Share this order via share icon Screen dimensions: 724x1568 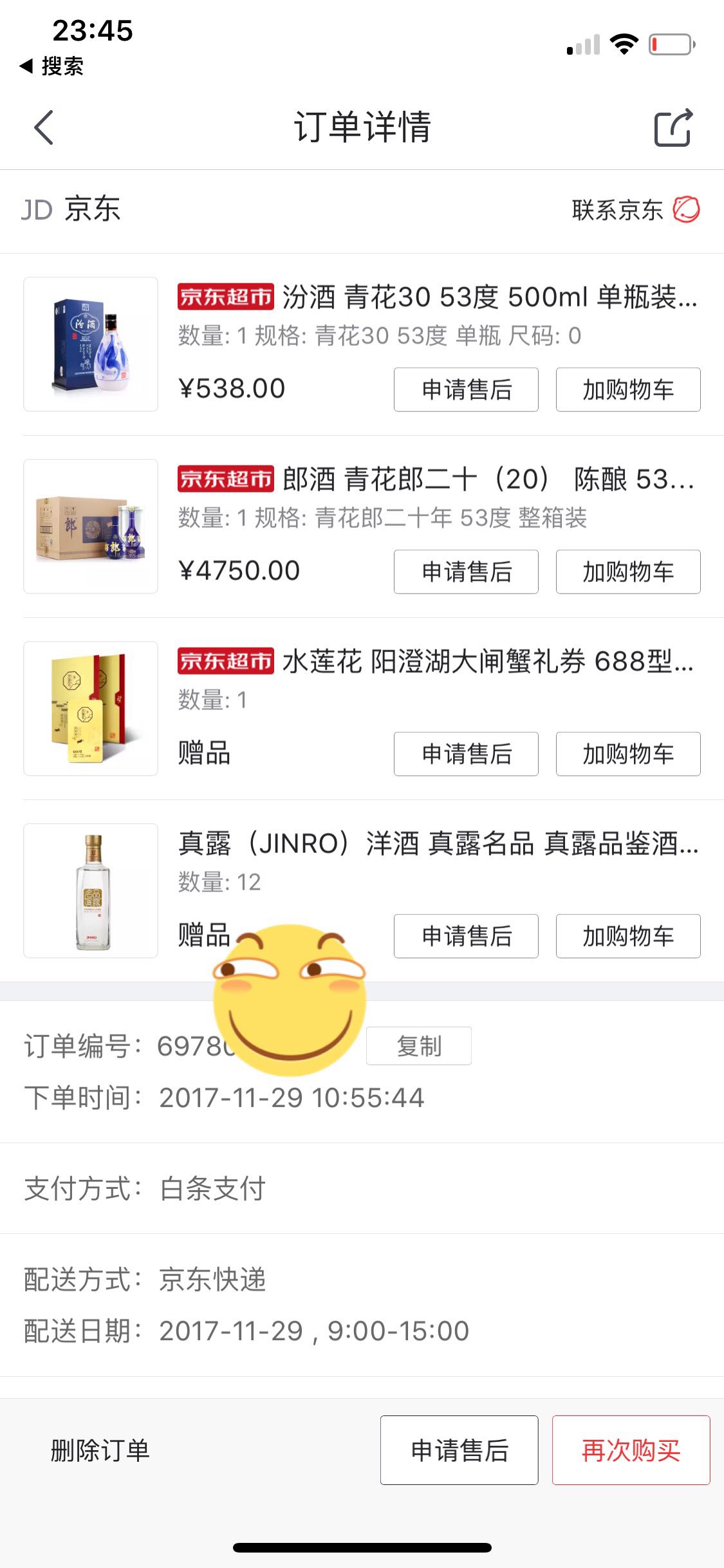[x=673, y=127]
